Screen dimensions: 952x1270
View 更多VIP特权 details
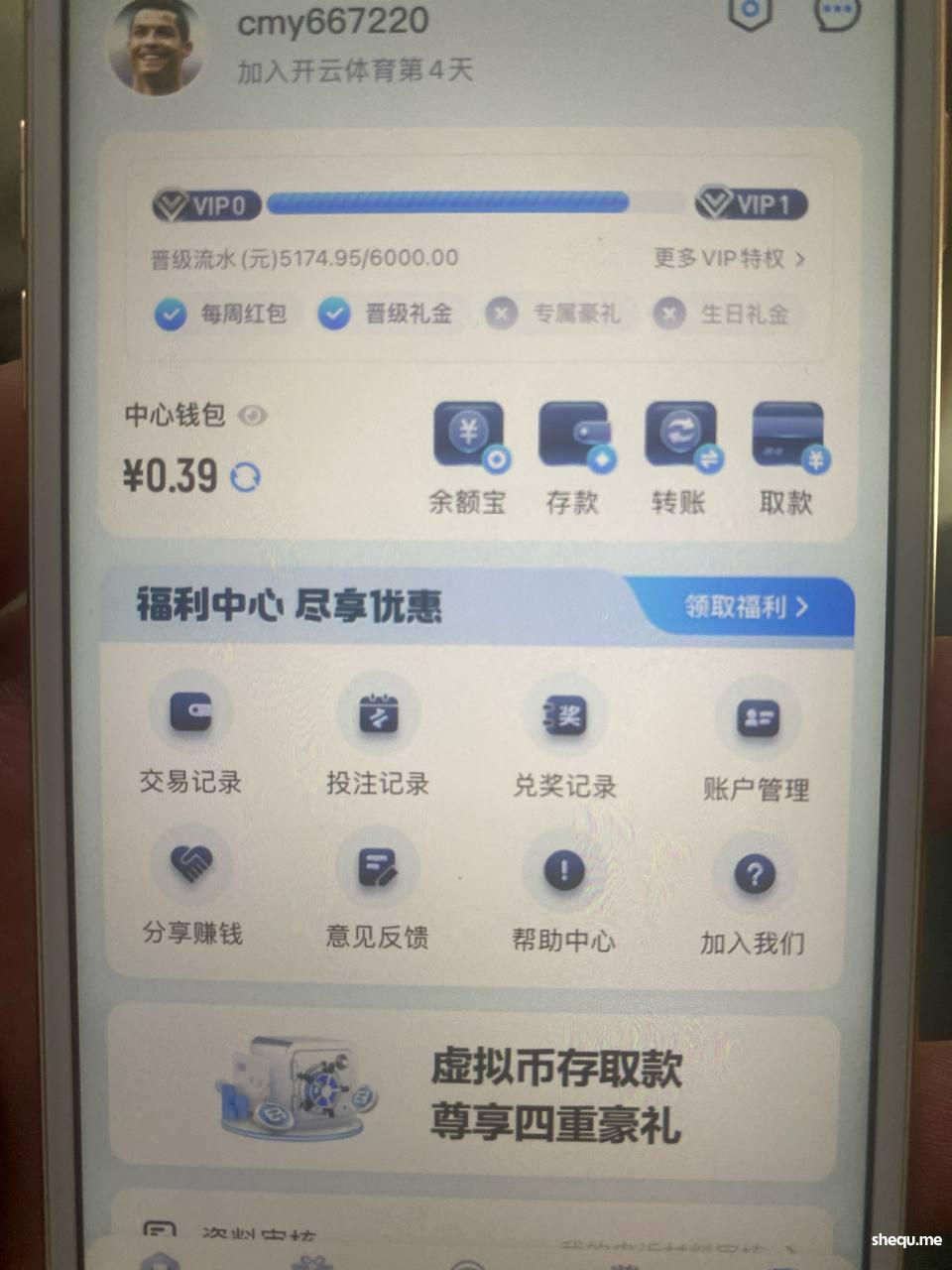pyautogui.click(x=729, y=259)
